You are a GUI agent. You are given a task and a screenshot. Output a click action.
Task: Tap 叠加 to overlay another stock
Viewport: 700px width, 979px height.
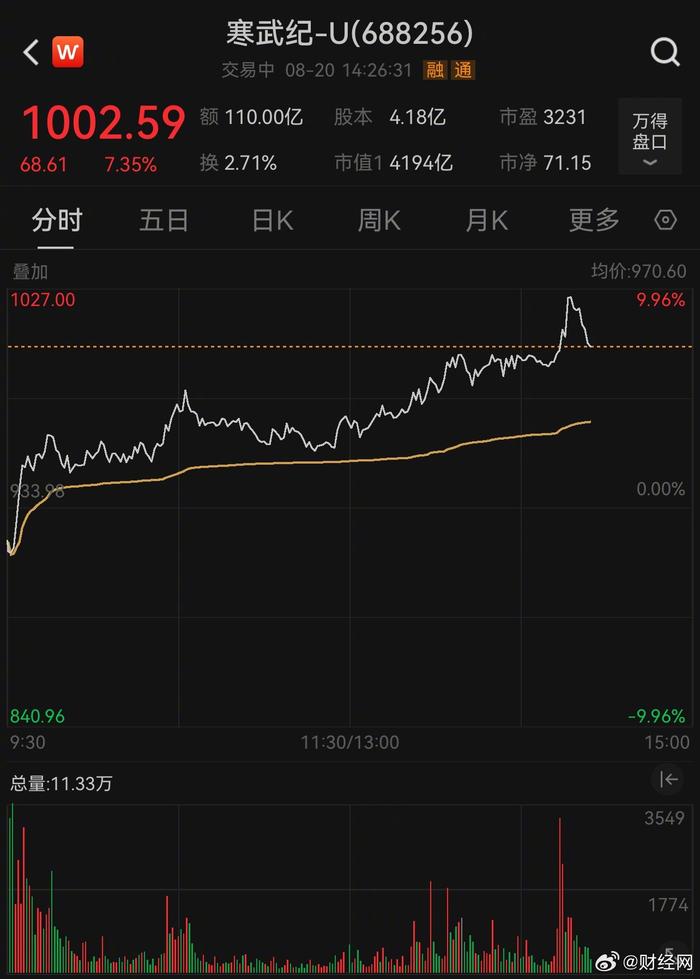click(x=30, y=271)
